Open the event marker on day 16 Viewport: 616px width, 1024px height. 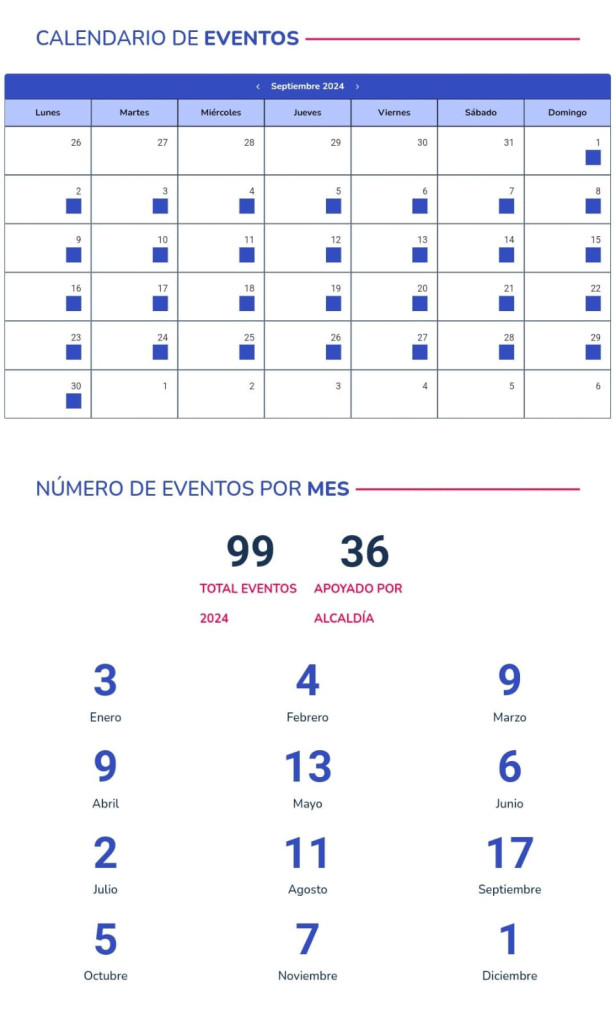tap(74, 304)
